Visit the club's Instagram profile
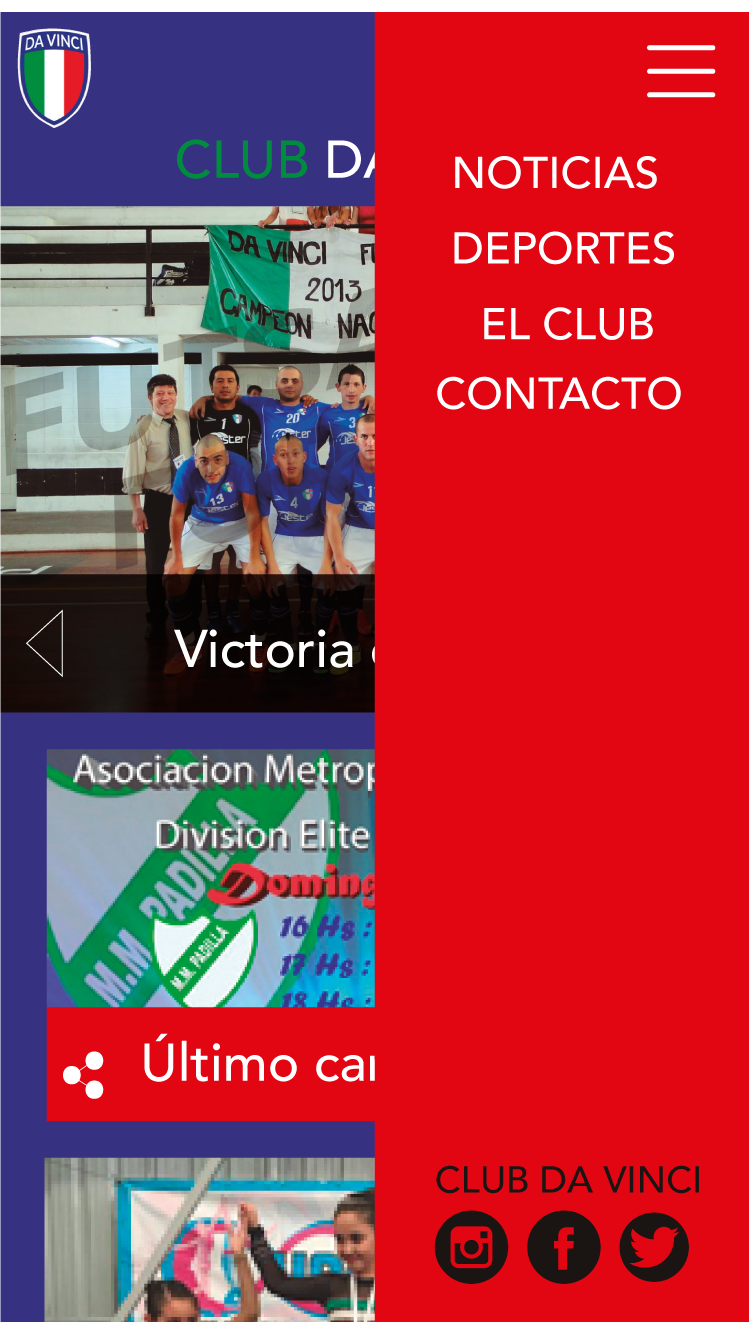 (x=471, y=1247)
